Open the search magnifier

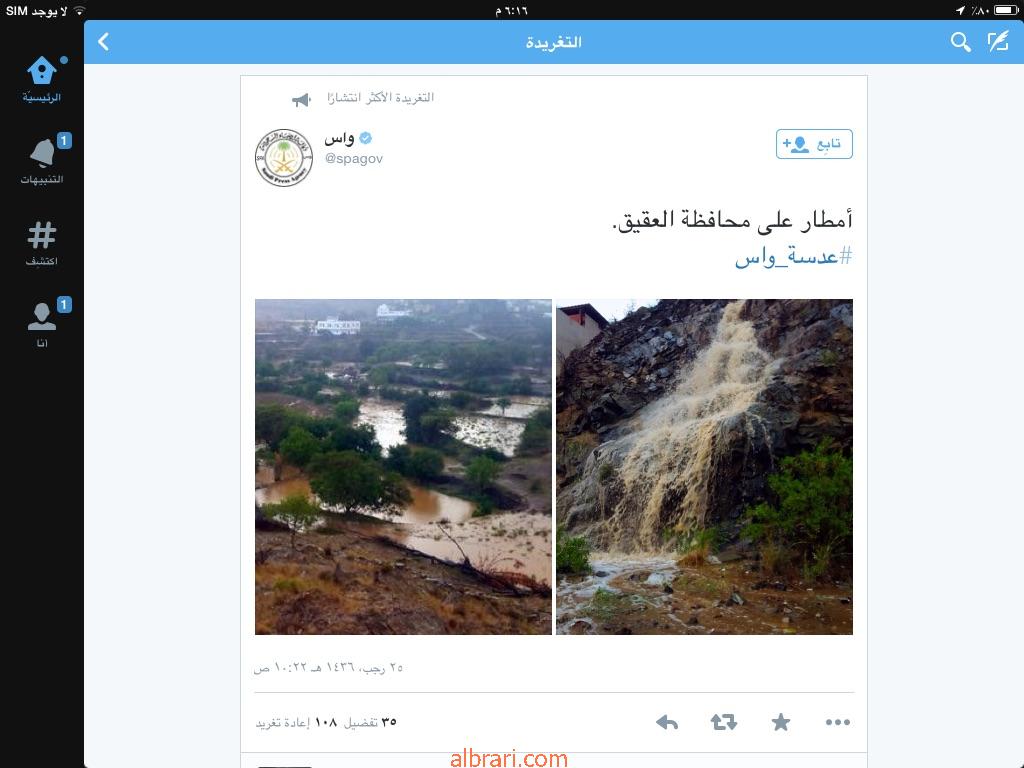(x=960, y=42)
